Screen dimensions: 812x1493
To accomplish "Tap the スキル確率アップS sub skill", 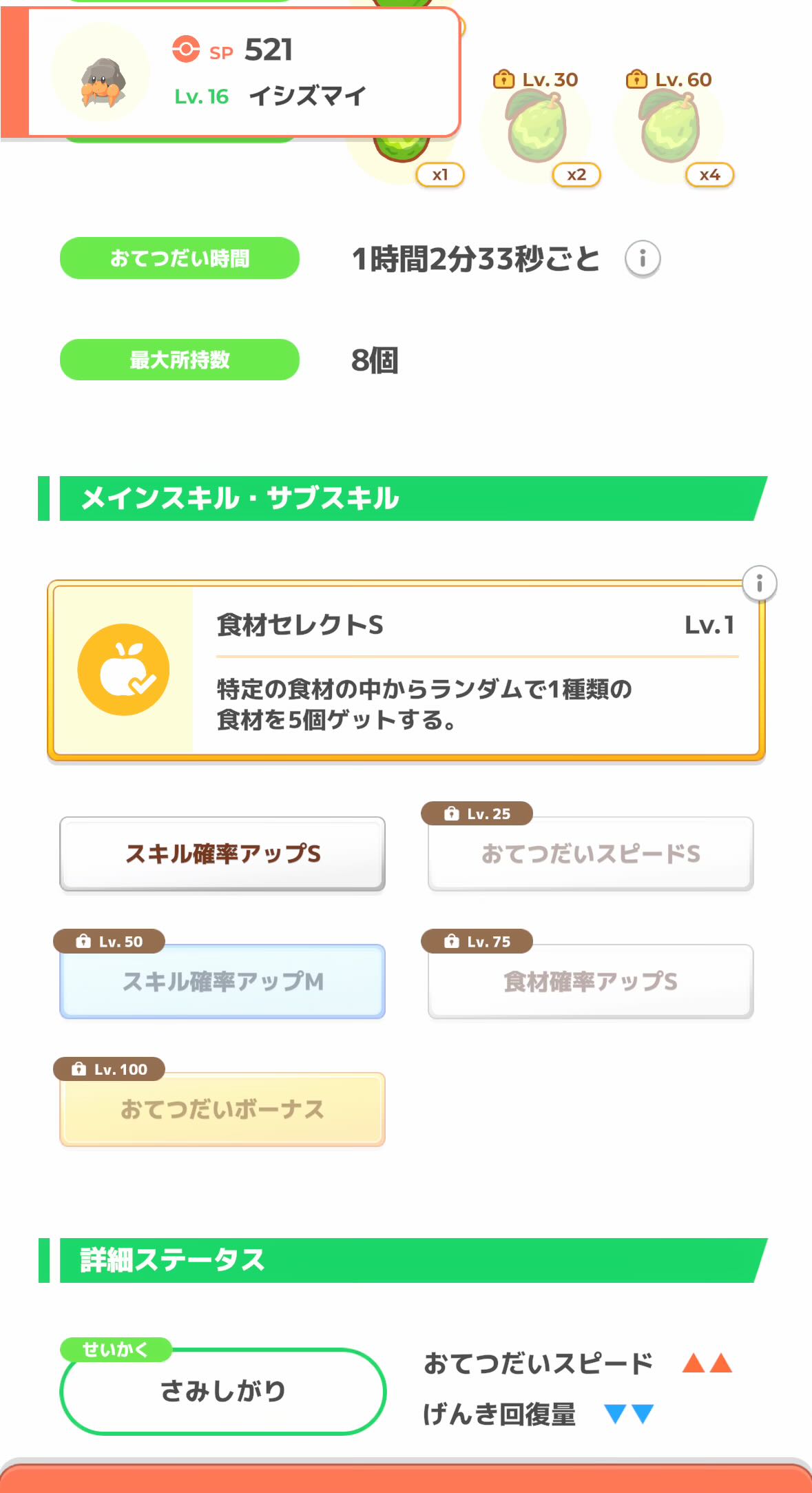I will point(222,854).
